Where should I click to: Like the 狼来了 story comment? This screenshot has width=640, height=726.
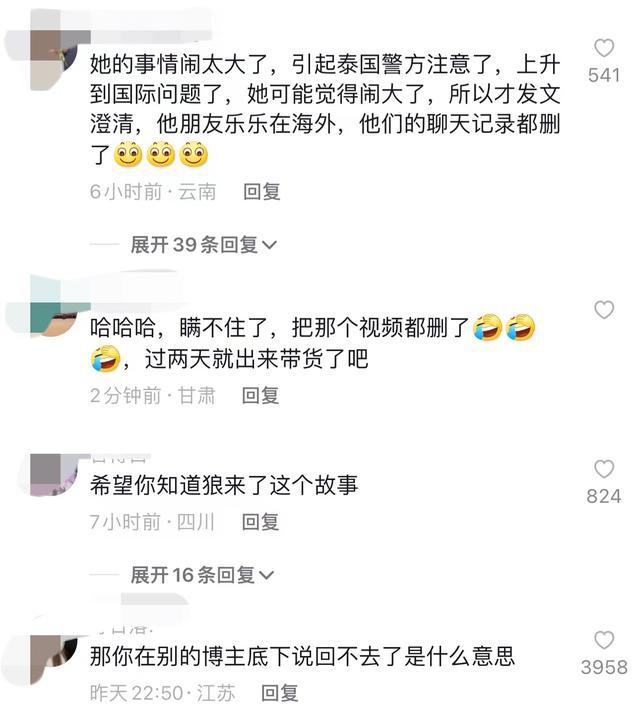(x=604, y=469)
